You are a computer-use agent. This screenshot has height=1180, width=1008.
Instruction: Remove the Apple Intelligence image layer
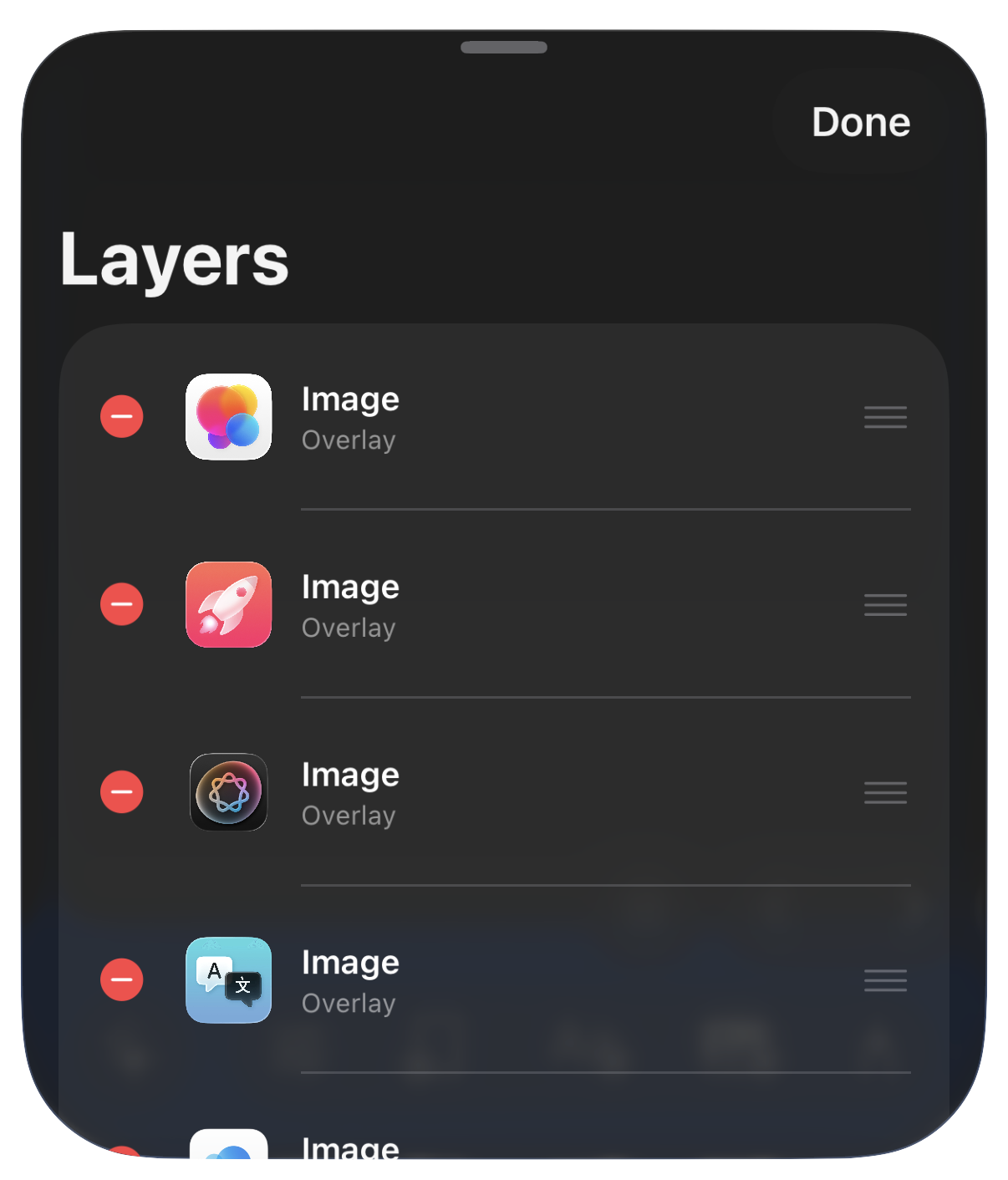pos(121,791)
